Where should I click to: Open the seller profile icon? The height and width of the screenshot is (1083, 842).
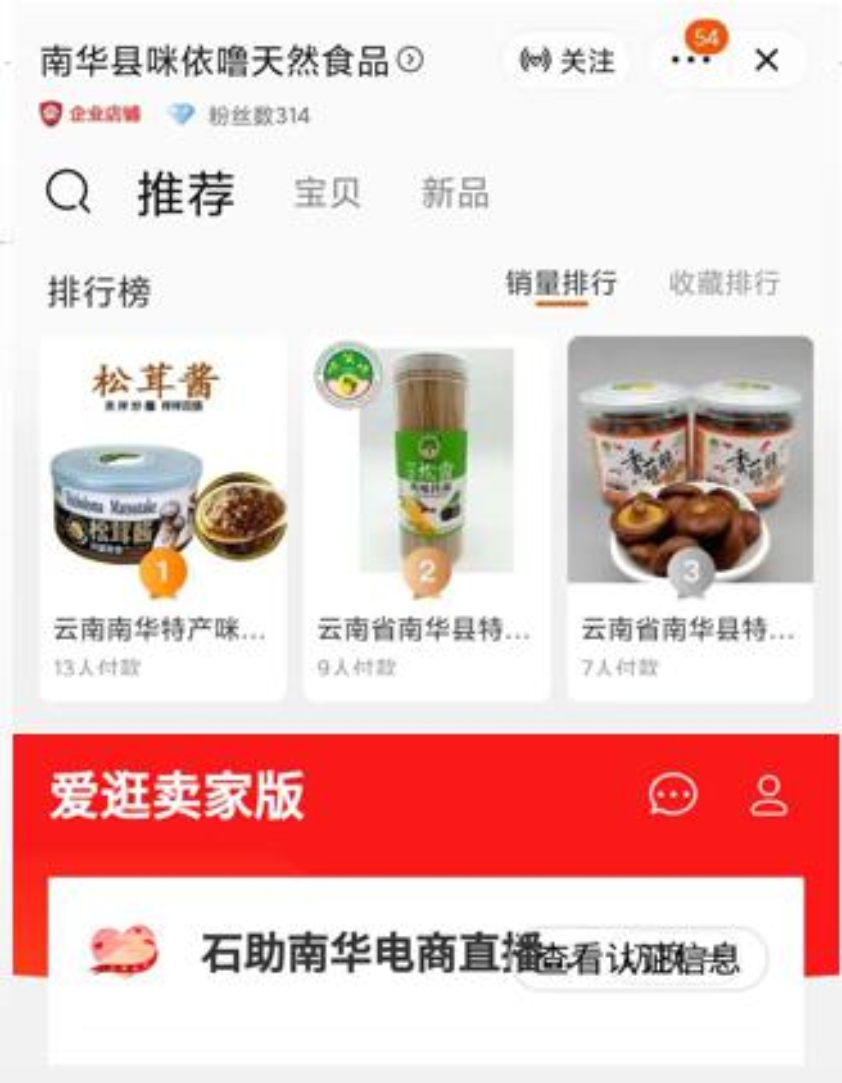(769, 795)
